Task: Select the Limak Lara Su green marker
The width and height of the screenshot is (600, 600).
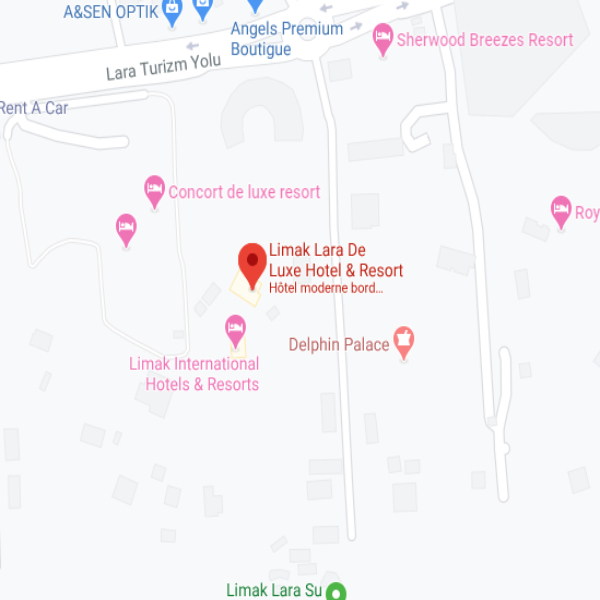Action: pos(337,592)
